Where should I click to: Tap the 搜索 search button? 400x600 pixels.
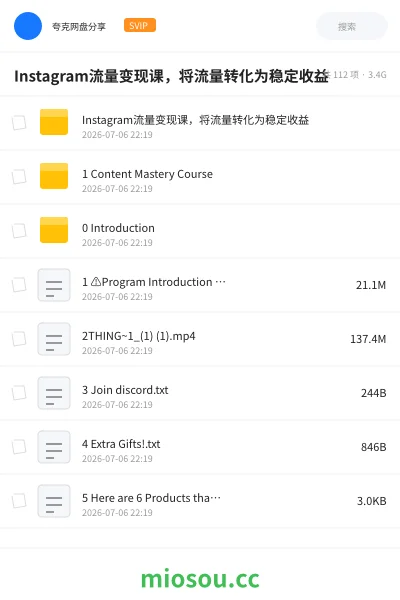[x=352, y=26]
